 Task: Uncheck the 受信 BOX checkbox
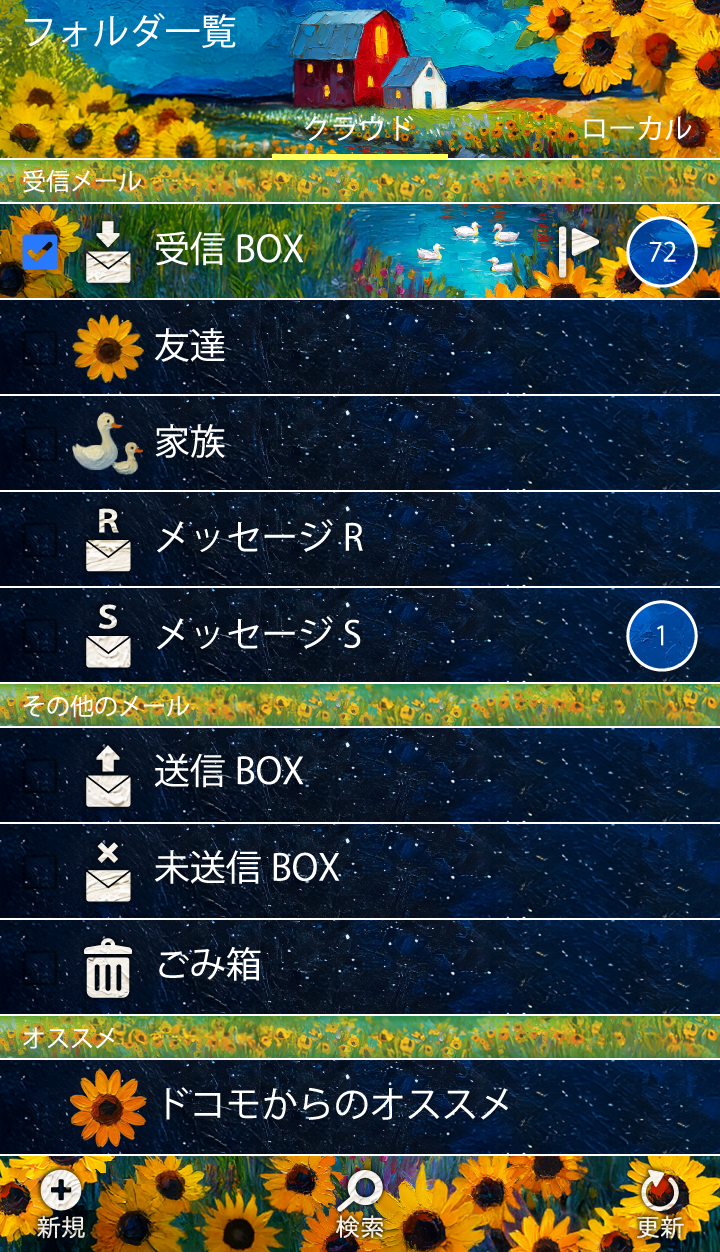click(x=40, y=252)
